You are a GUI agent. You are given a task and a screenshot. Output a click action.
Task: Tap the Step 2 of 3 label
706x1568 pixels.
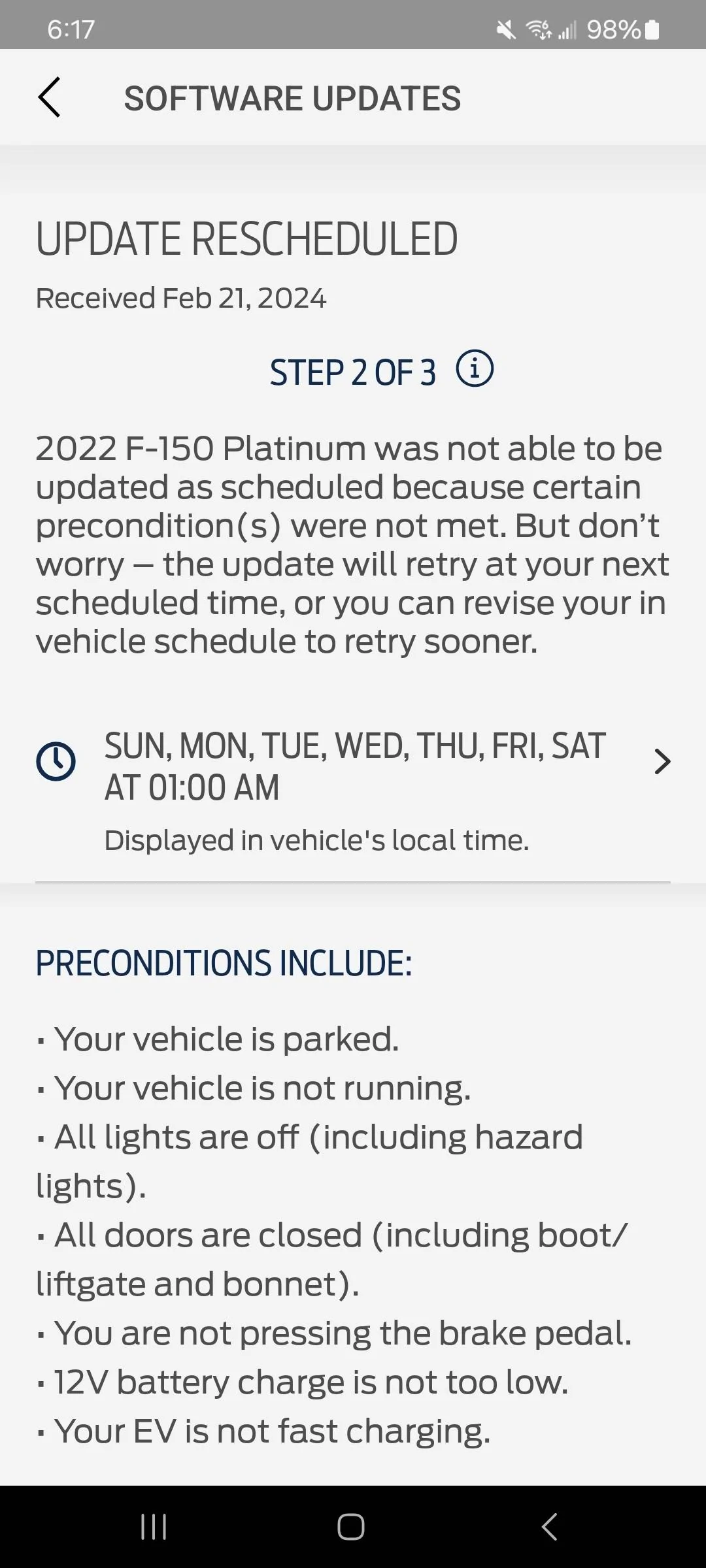coord(353,372)
